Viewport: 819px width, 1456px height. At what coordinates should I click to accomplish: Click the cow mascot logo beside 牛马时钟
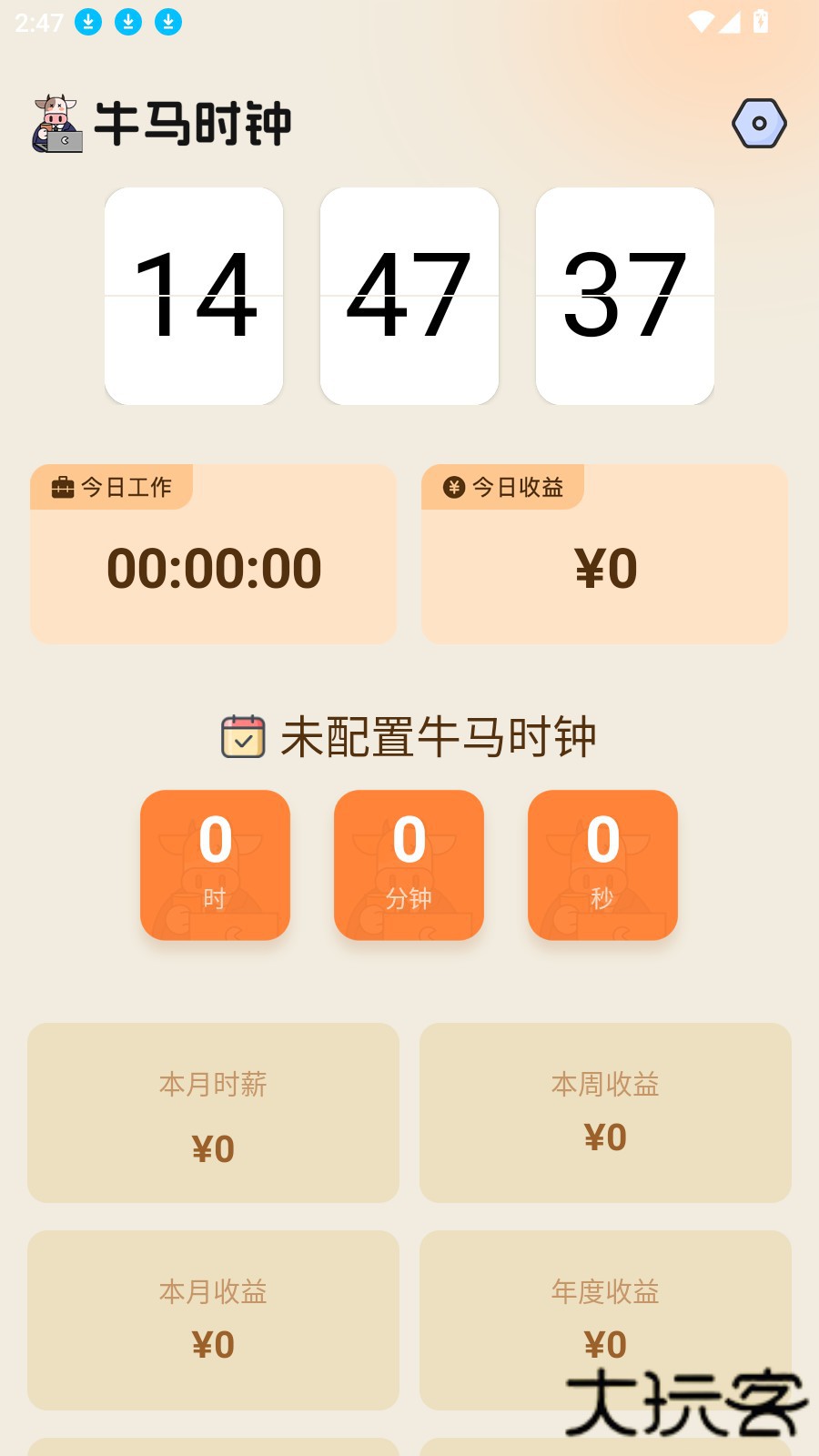55,125
